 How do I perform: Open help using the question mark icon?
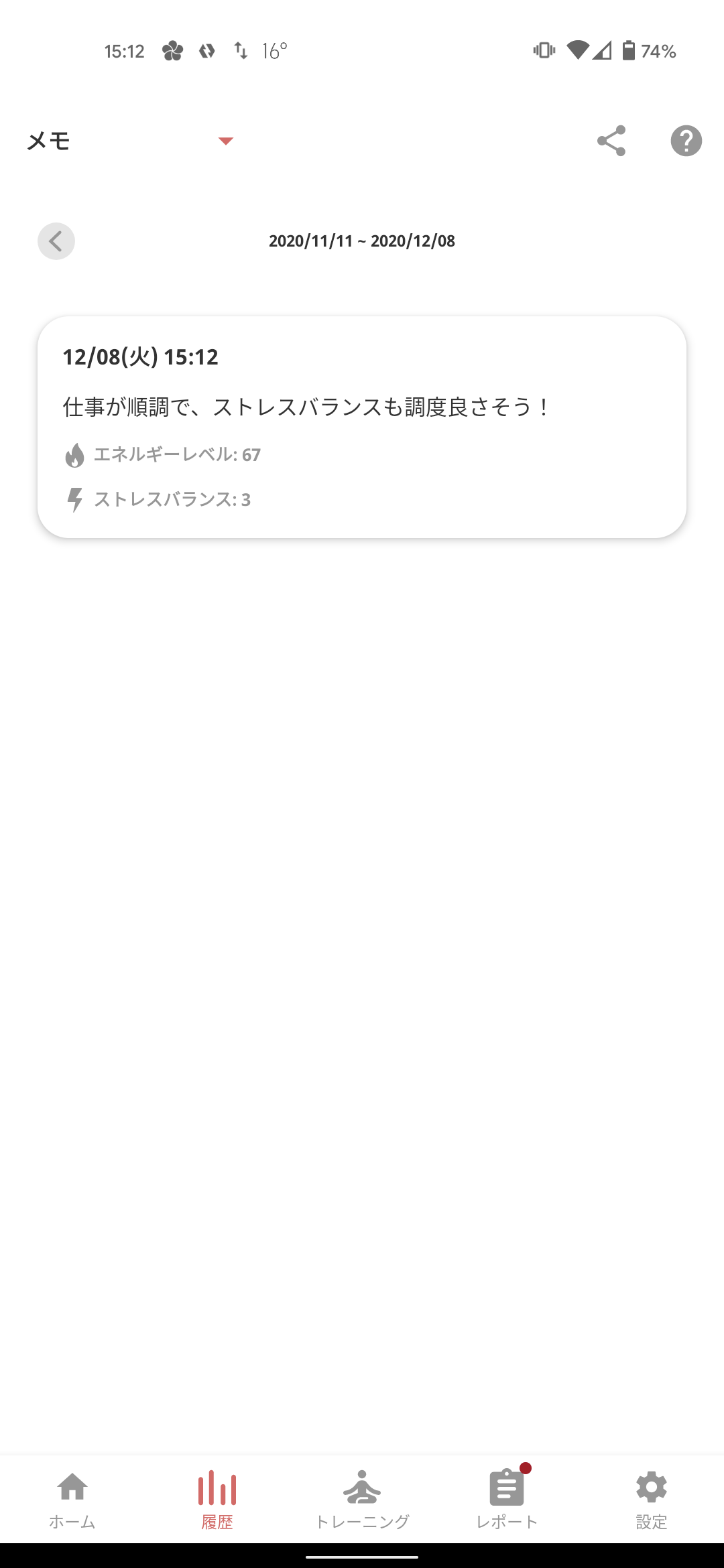(x=686, y=141)
